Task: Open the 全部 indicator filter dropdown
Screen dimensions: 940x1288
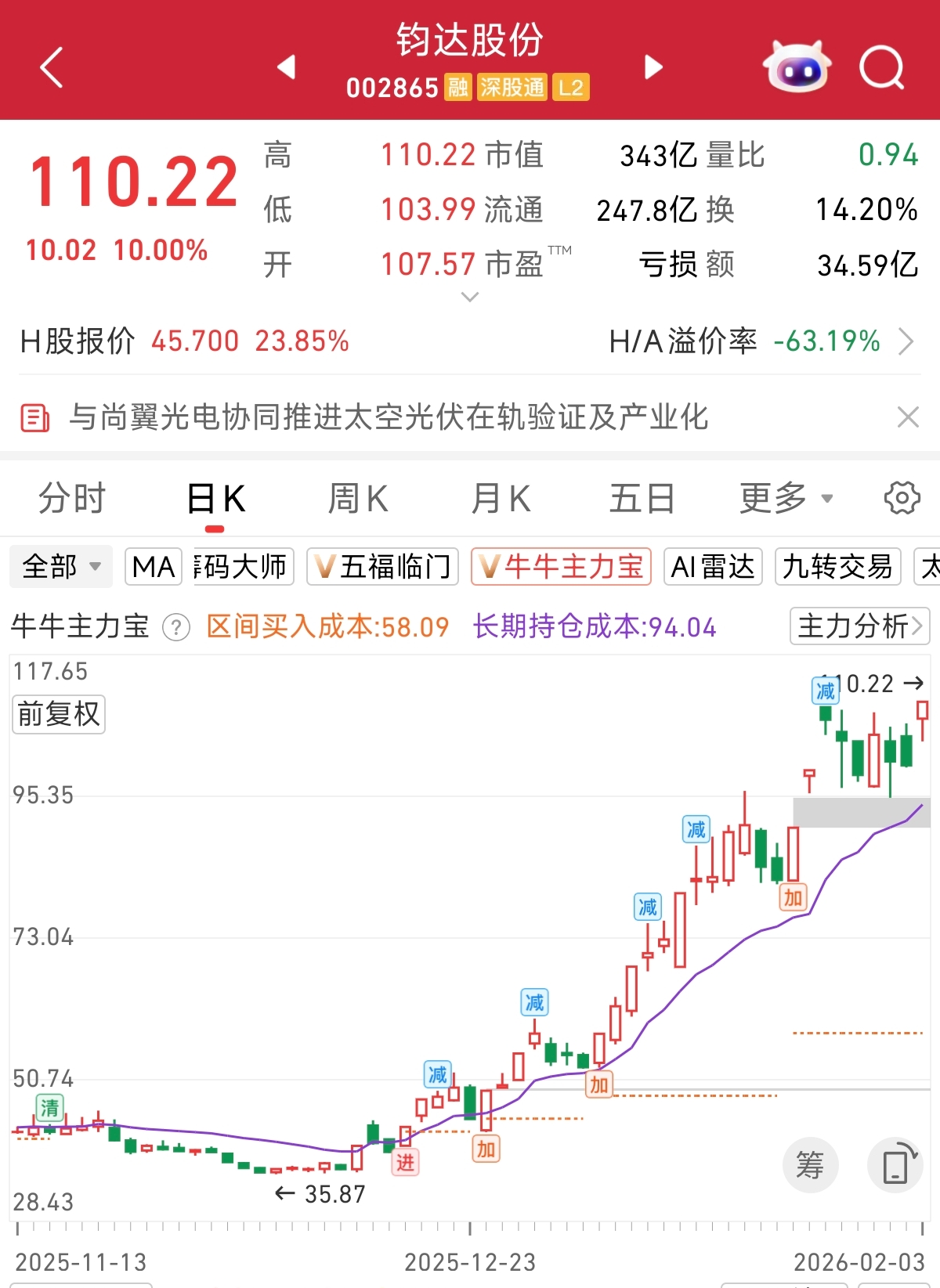Action: click(x=61, y=566)
